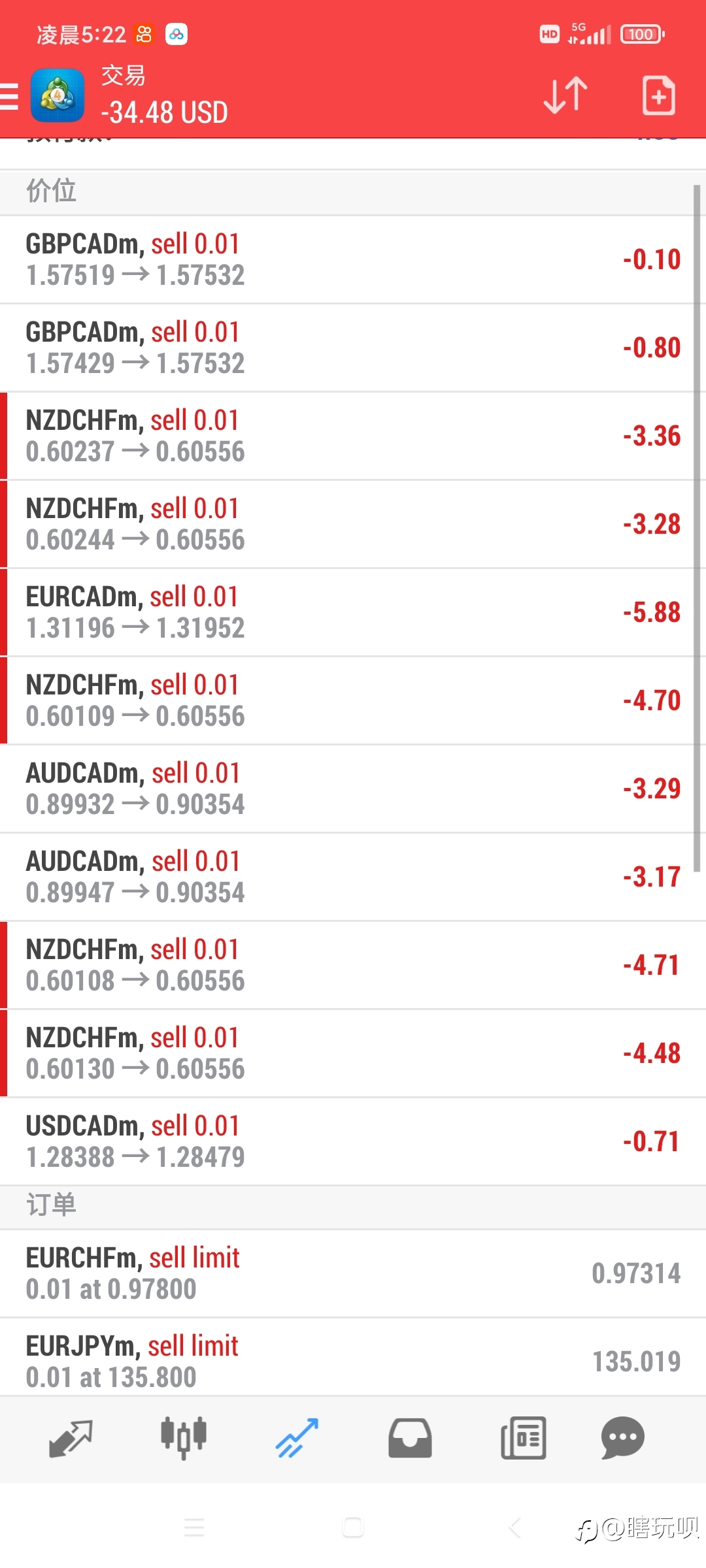Open the news tab
This screenshot has height=1568, width=706.
523,1439
